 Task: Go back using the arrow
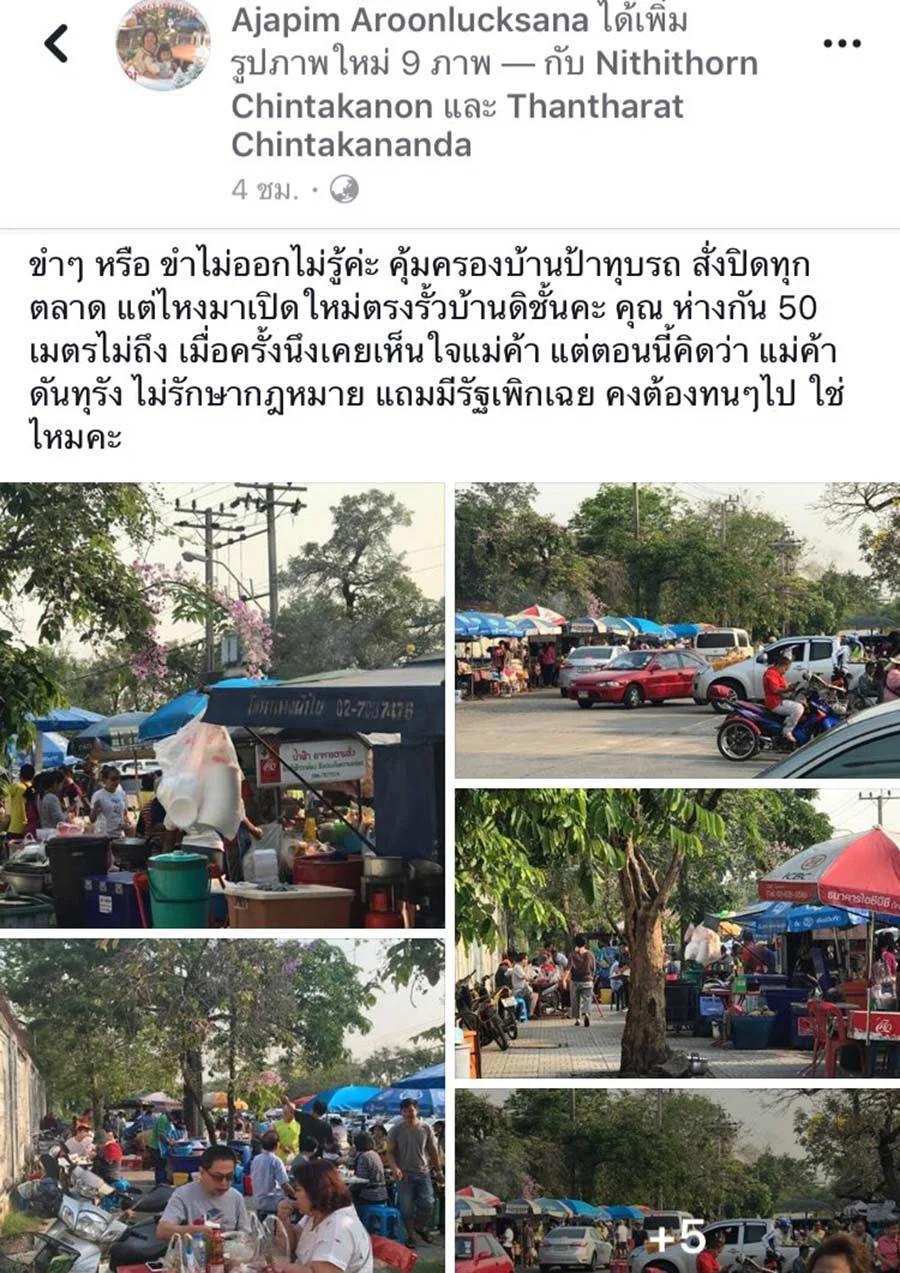pyautogui.click(x=57, y=43)
